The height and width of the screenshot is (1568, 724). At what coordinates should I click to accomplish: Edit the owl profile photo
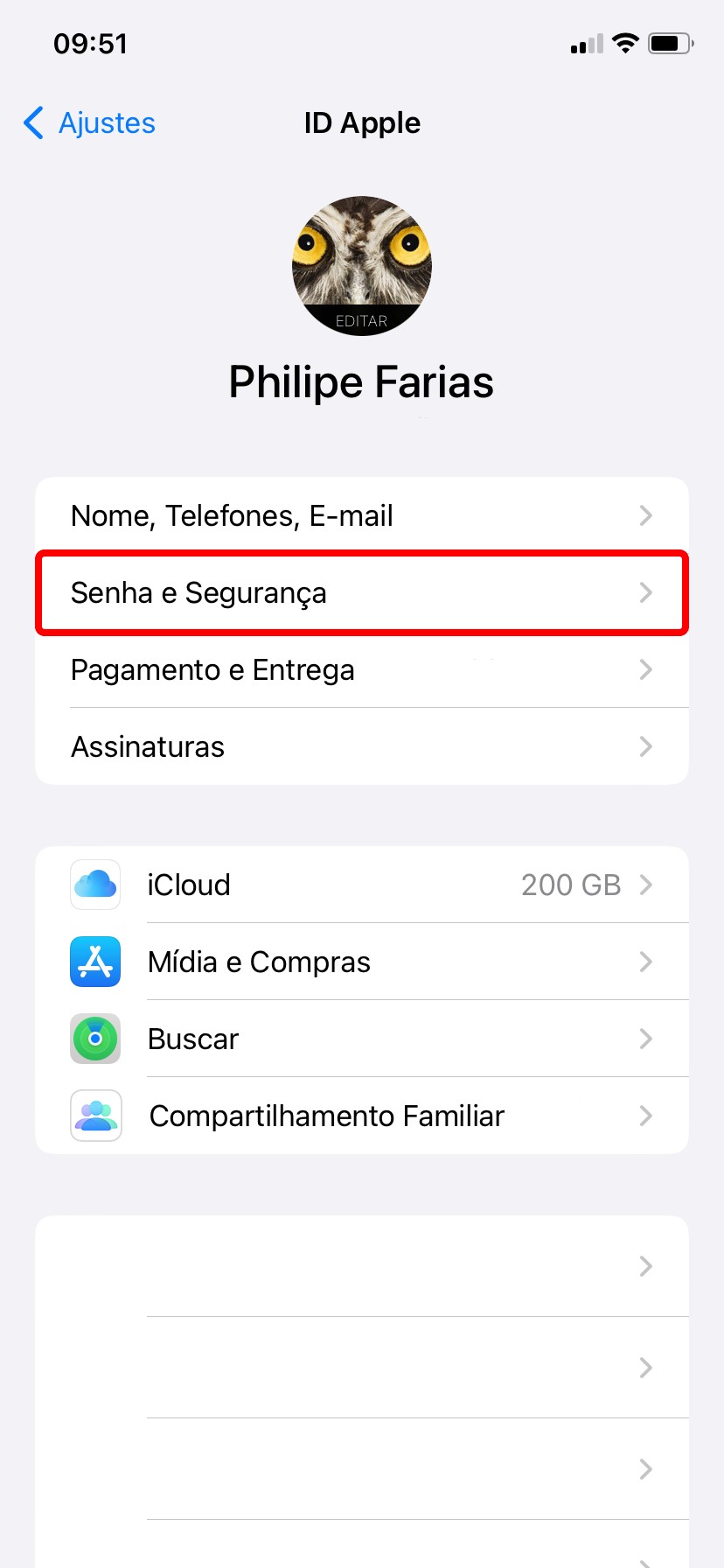point(361,266)
